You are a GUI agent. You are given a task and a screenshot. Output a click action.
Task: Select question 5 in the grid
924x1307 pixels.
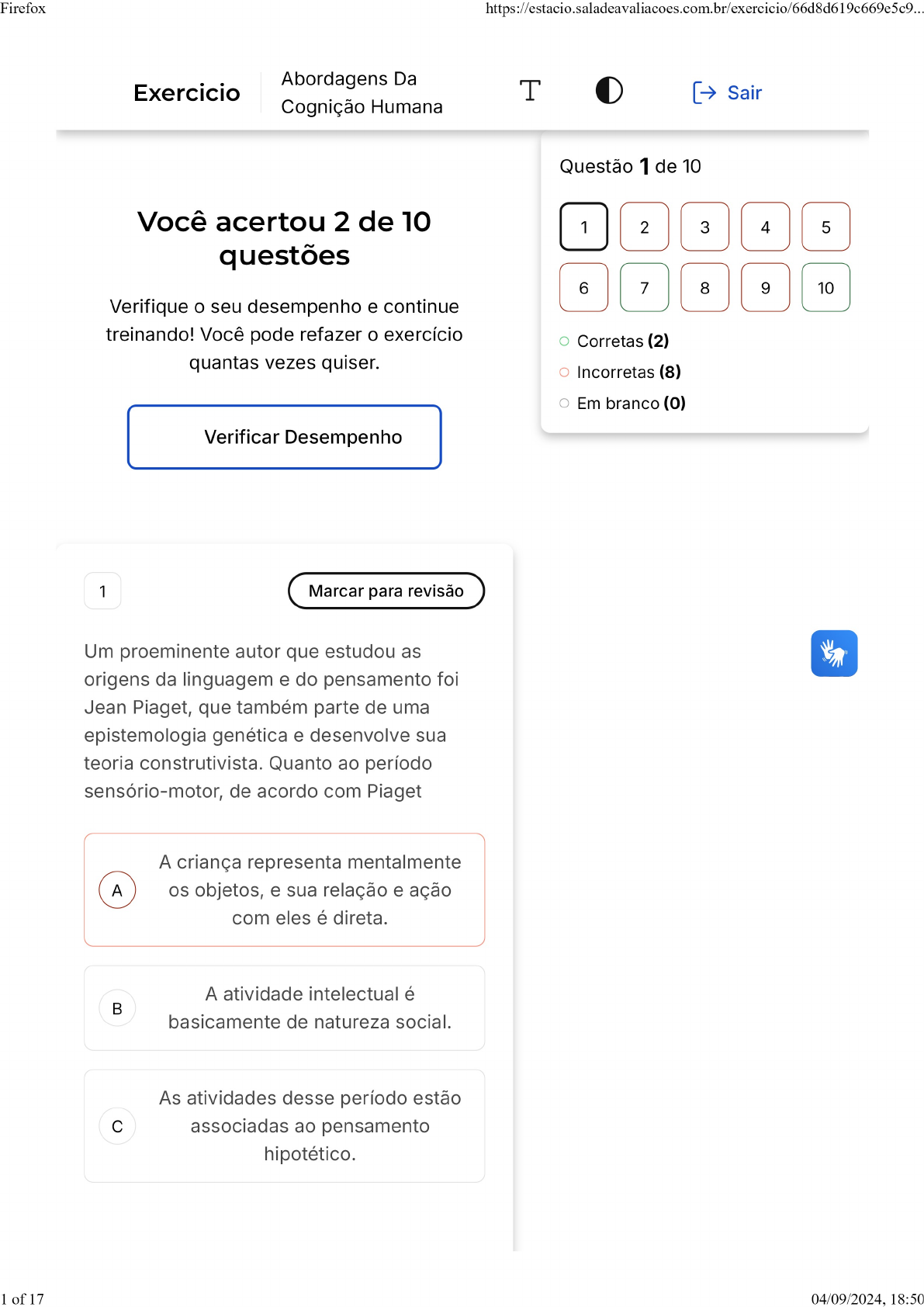tap(825, 227)
